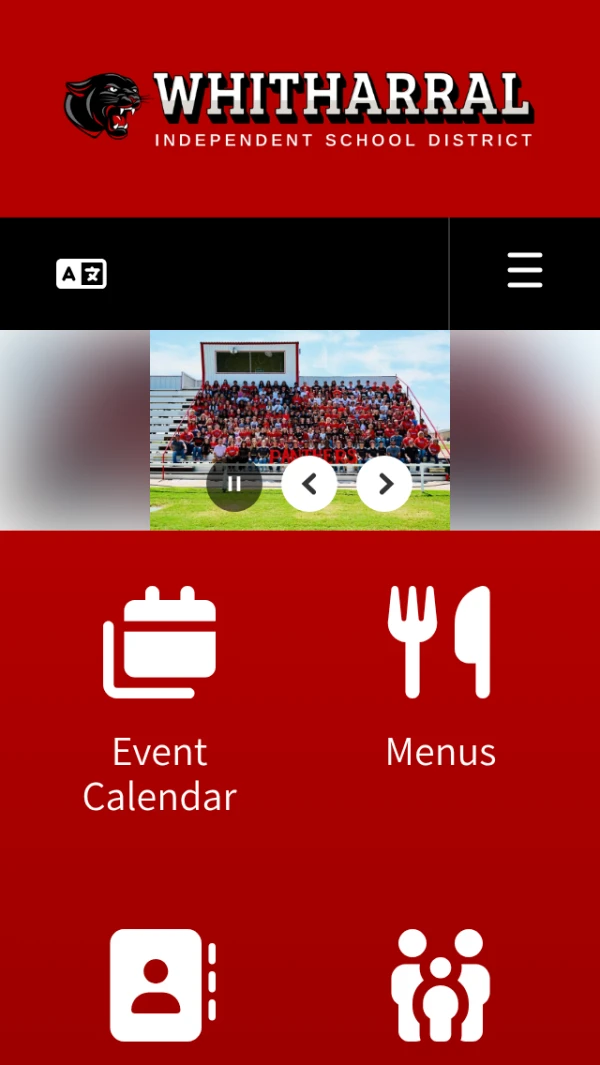Open the language translate option

click(x=81, y=273)
